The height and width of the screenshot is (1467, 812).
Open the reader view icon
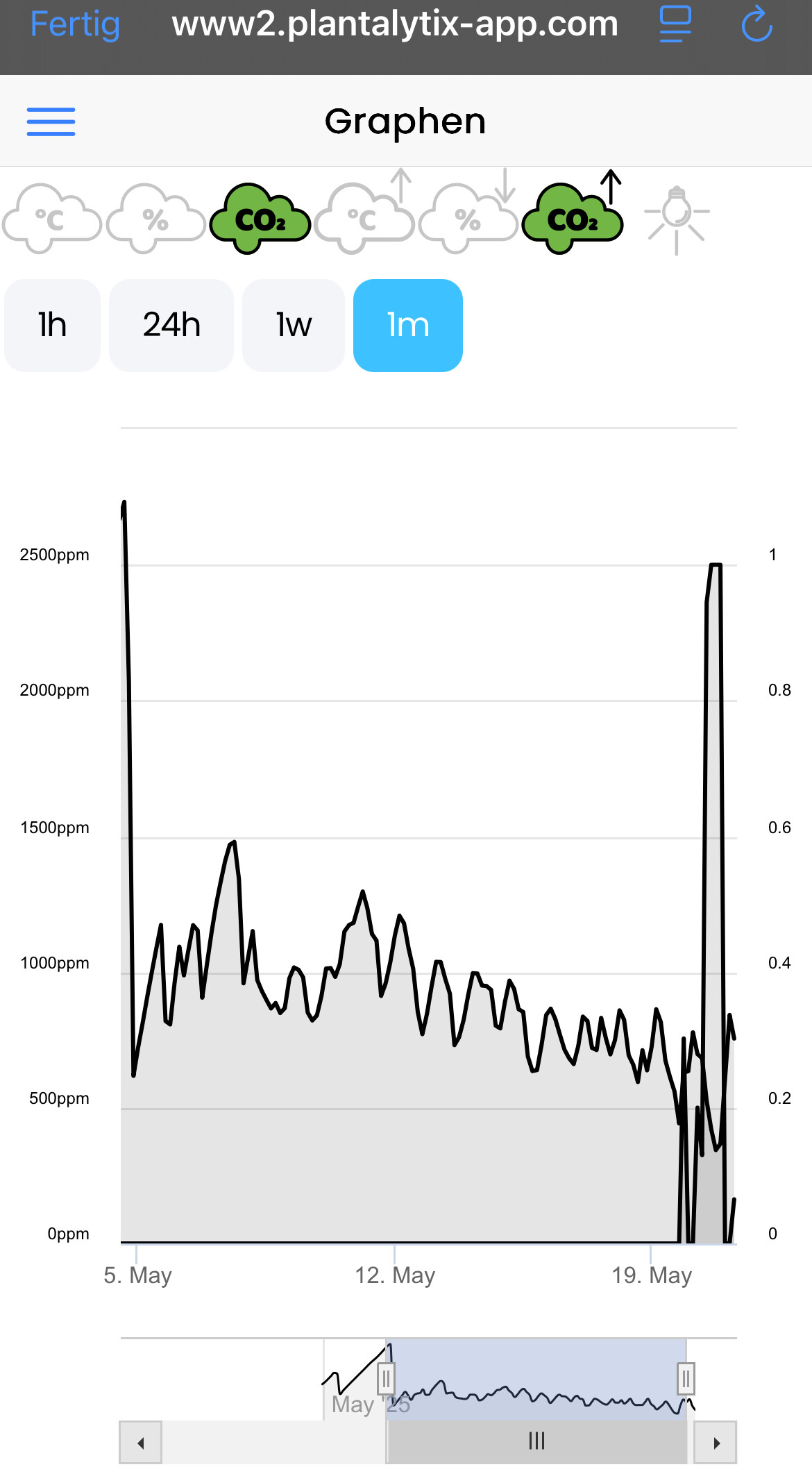675,25
